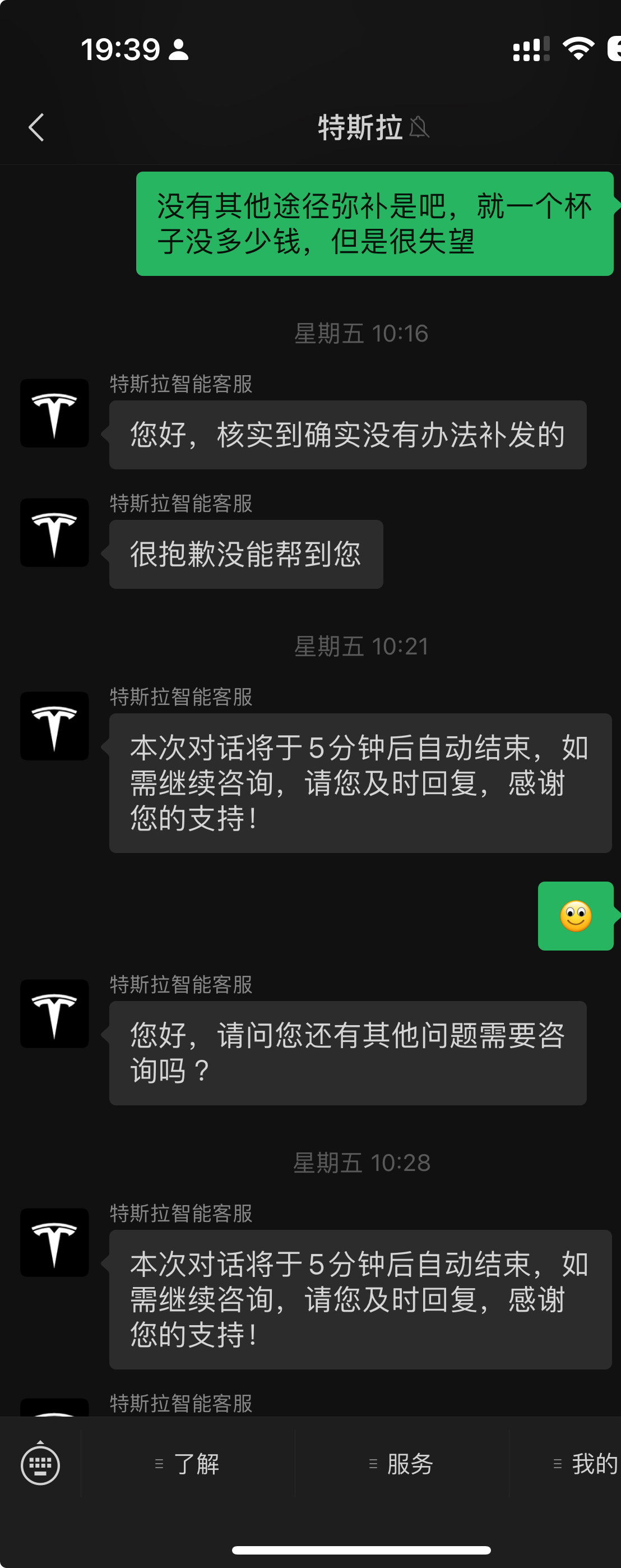Tap the 19:39 clock in the status bar
Screen dimensions: 621x1568
pos(121,50)
